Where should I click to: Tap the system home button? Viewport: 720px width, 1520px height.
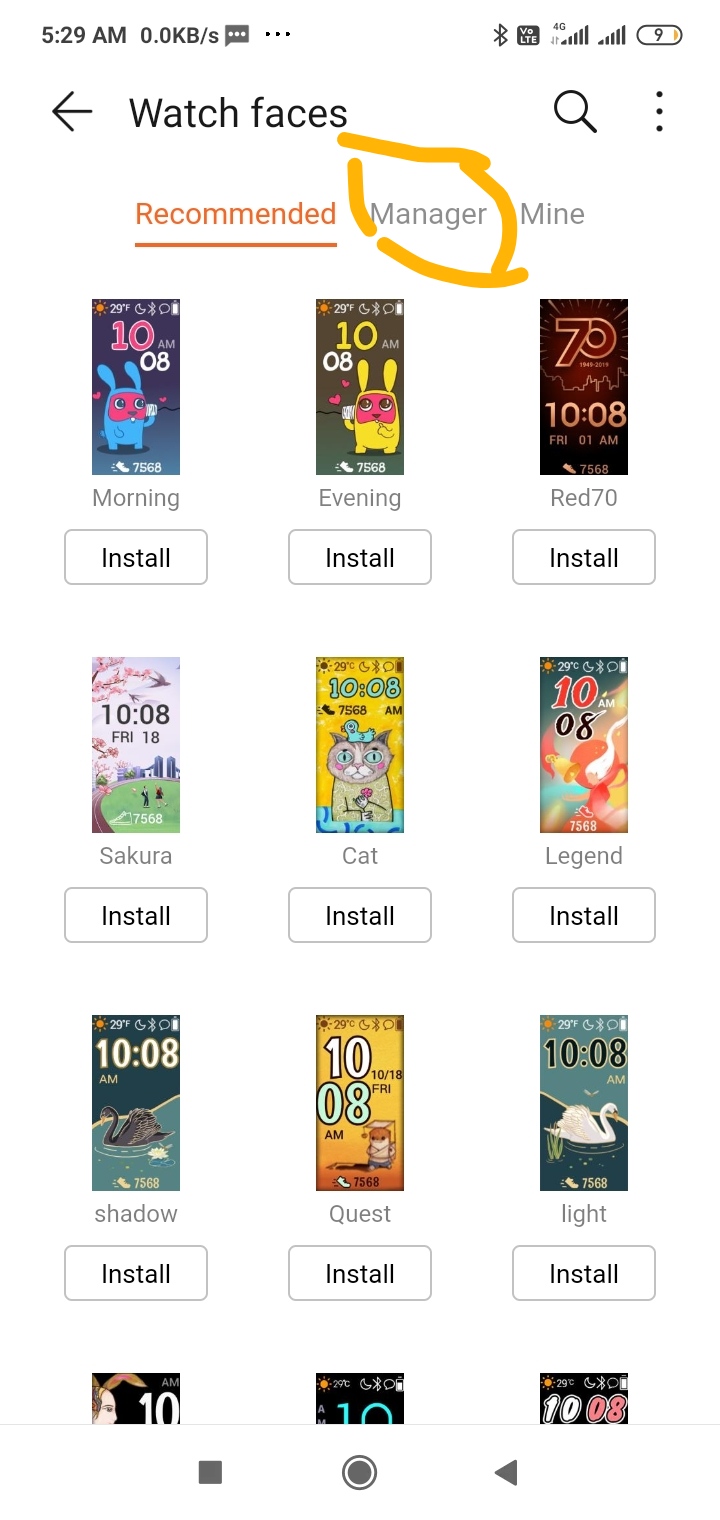pyautogui.click(x=360, y=1472)
